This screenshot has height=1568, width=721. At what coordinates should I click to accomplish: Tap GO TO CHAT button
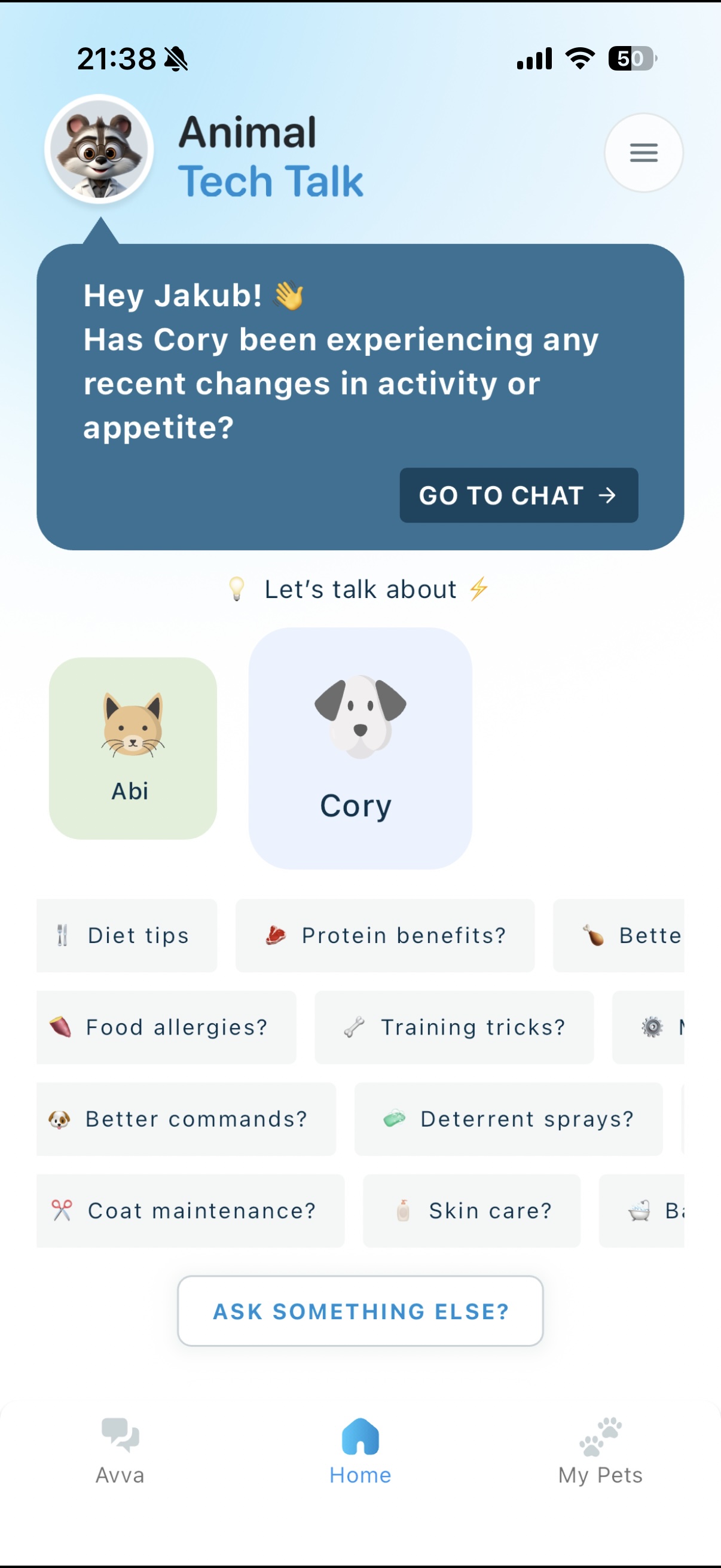pos(518,496)
